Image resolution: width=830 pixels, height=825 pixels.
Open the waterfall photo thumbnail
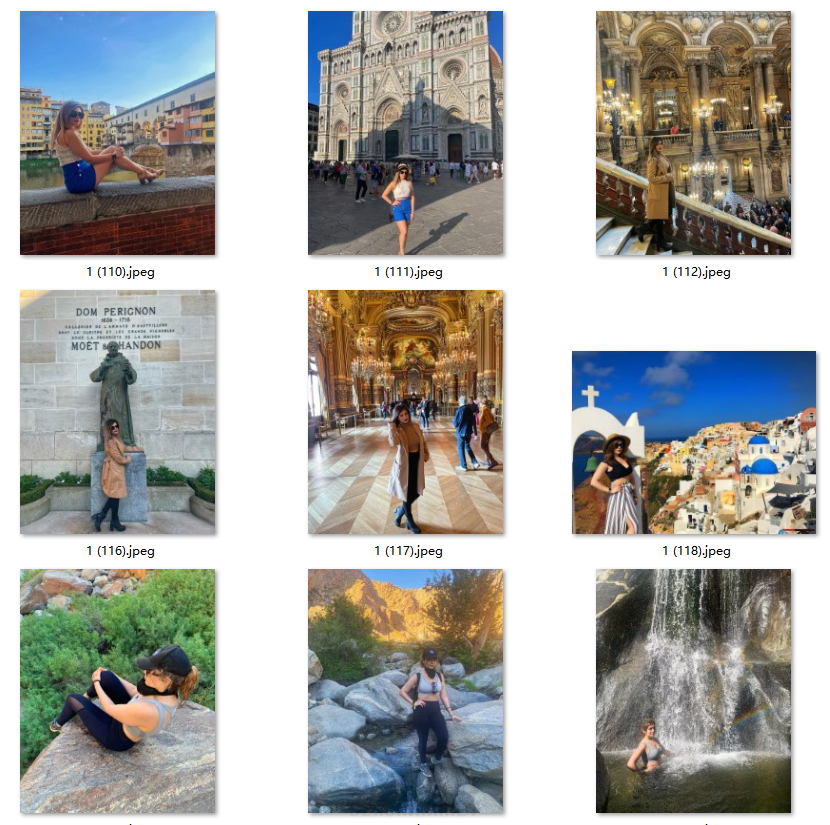693,690
